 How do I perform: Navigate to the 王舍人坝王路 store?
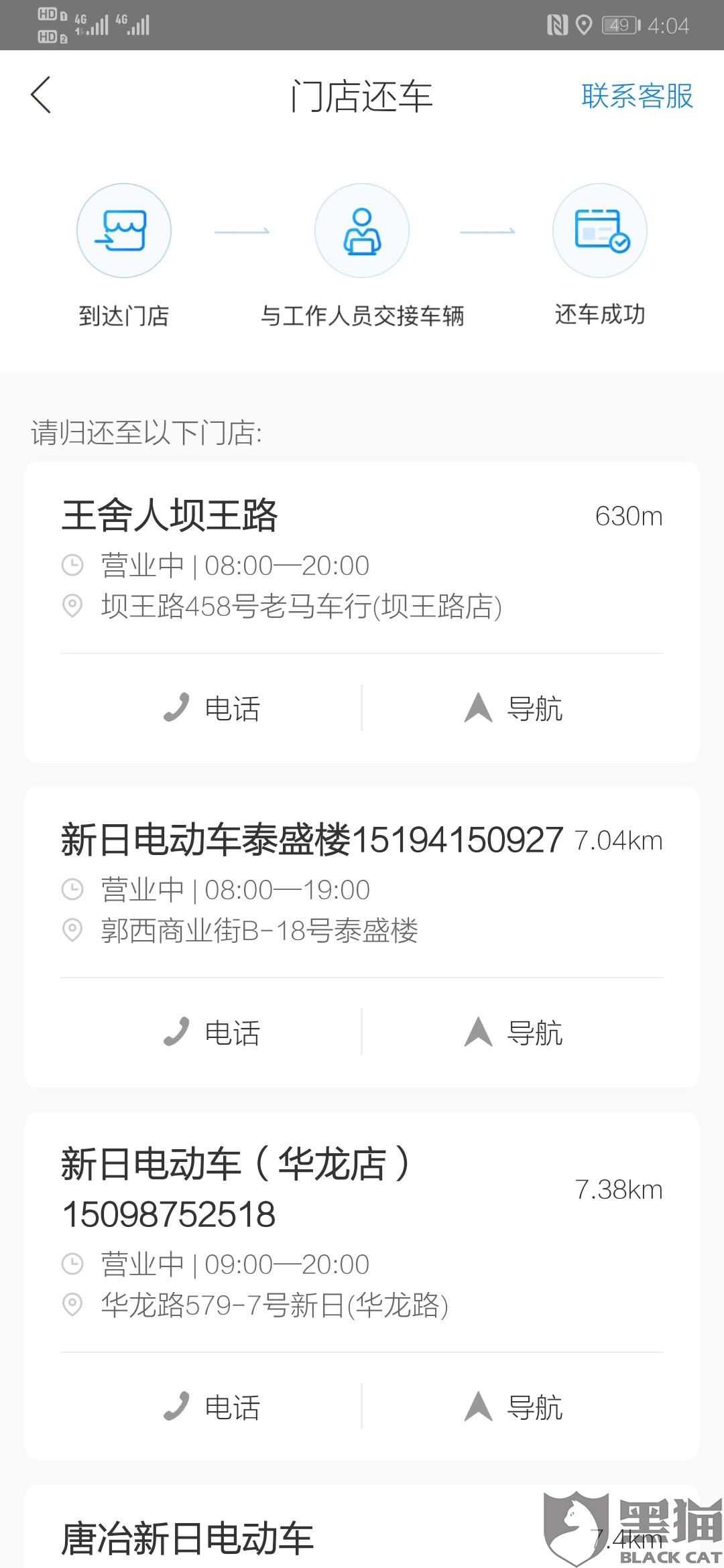(514, 708)
